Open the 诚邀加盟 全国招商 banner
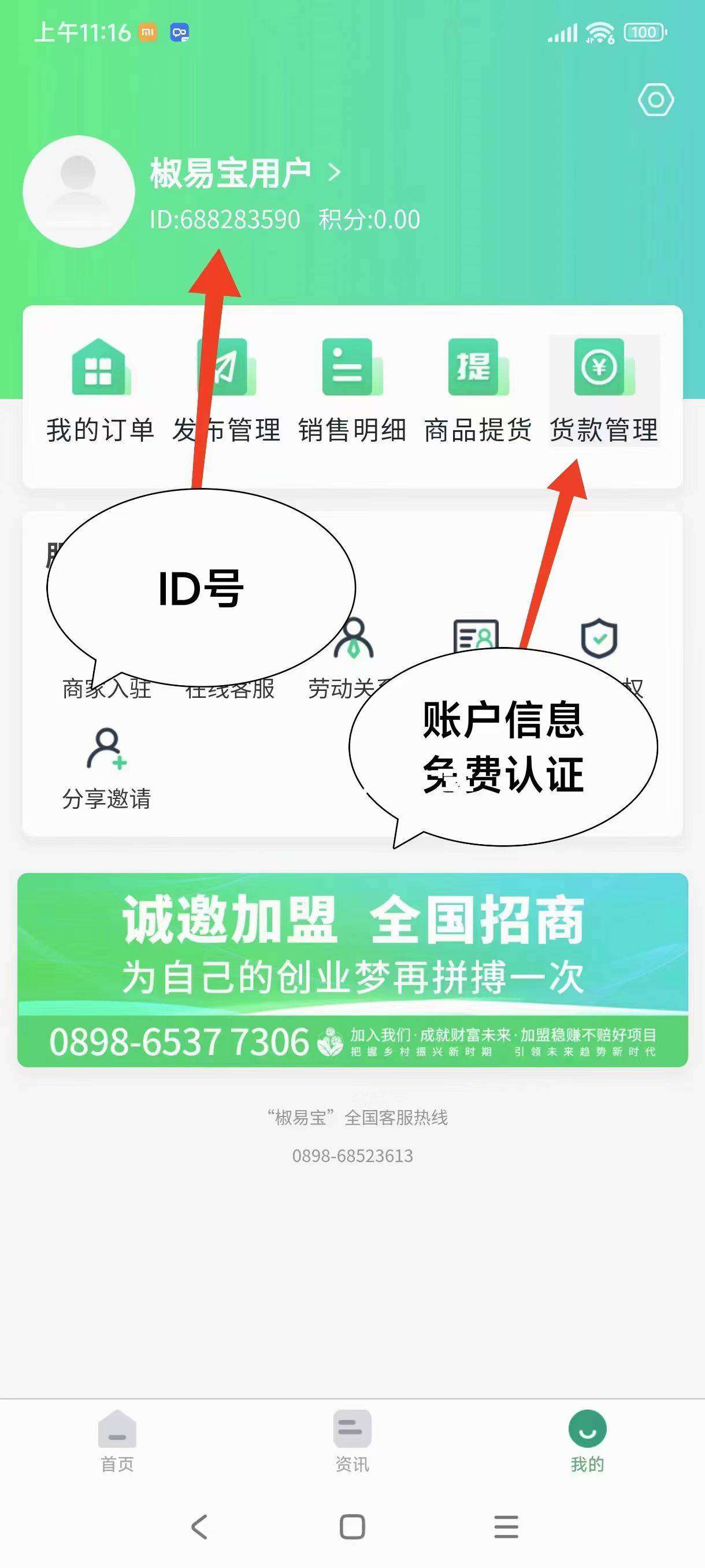 (x=353, y=970)
